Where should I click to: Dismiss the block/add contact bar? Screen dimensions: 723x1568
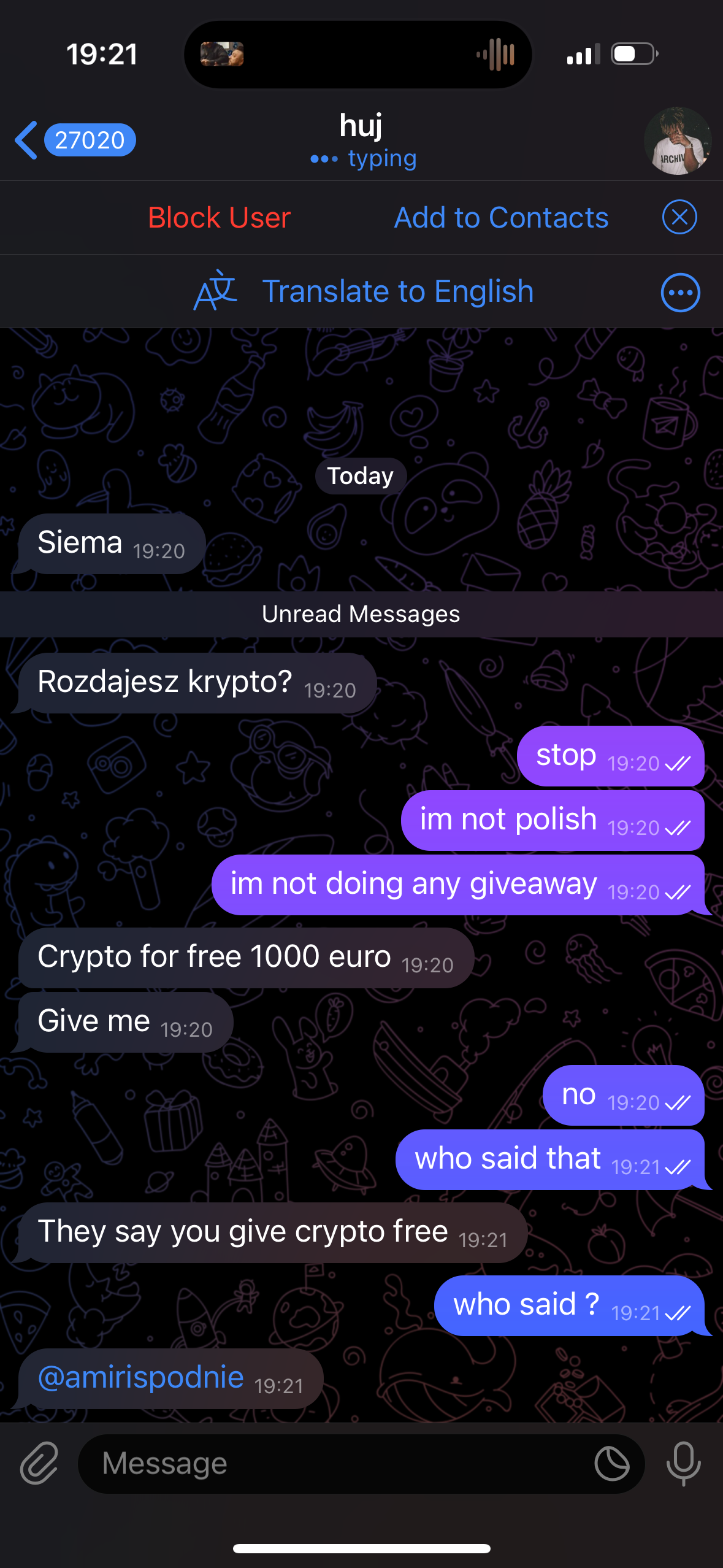[679, 217]
